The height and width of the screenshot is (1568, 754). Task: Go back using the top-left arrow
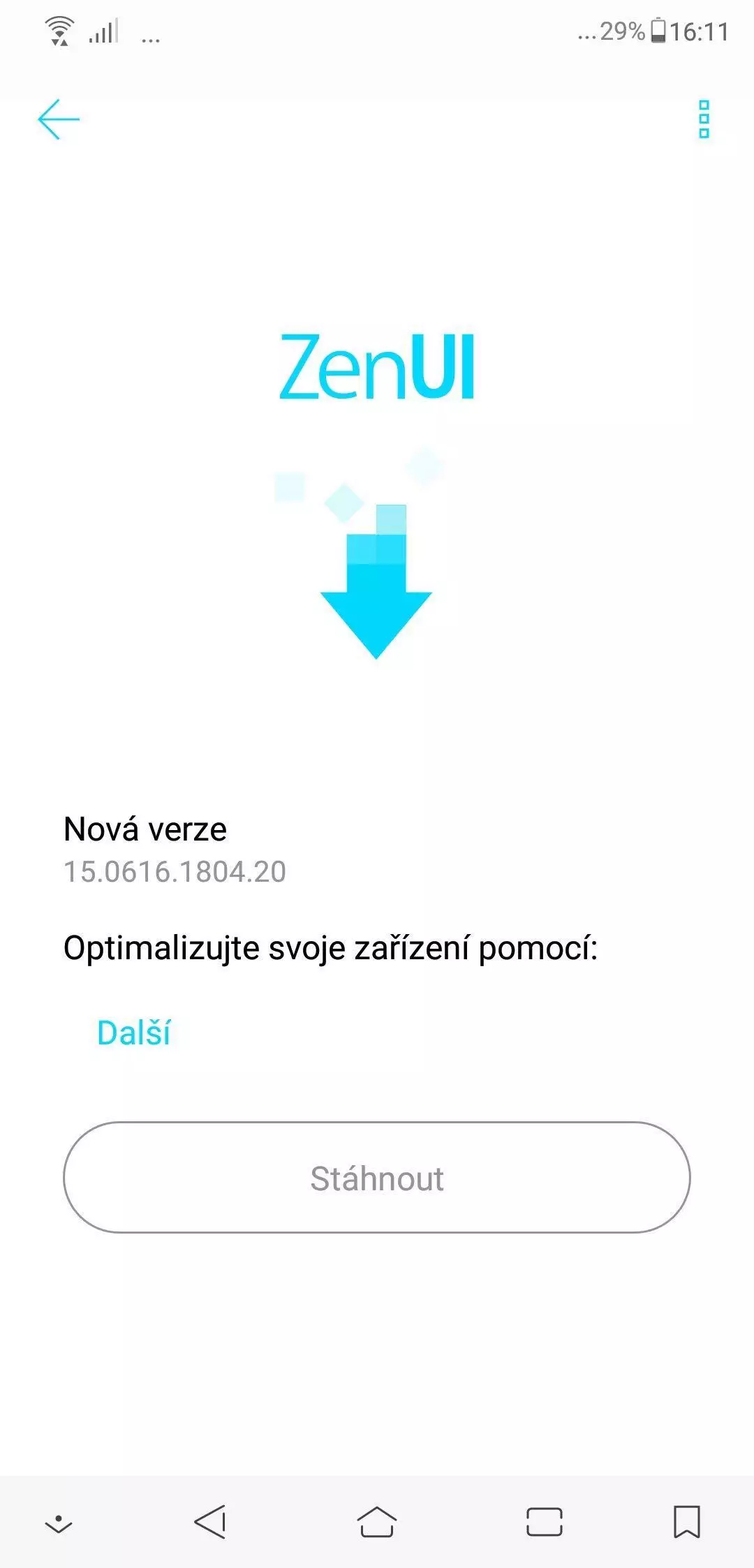tap(59, 119)
